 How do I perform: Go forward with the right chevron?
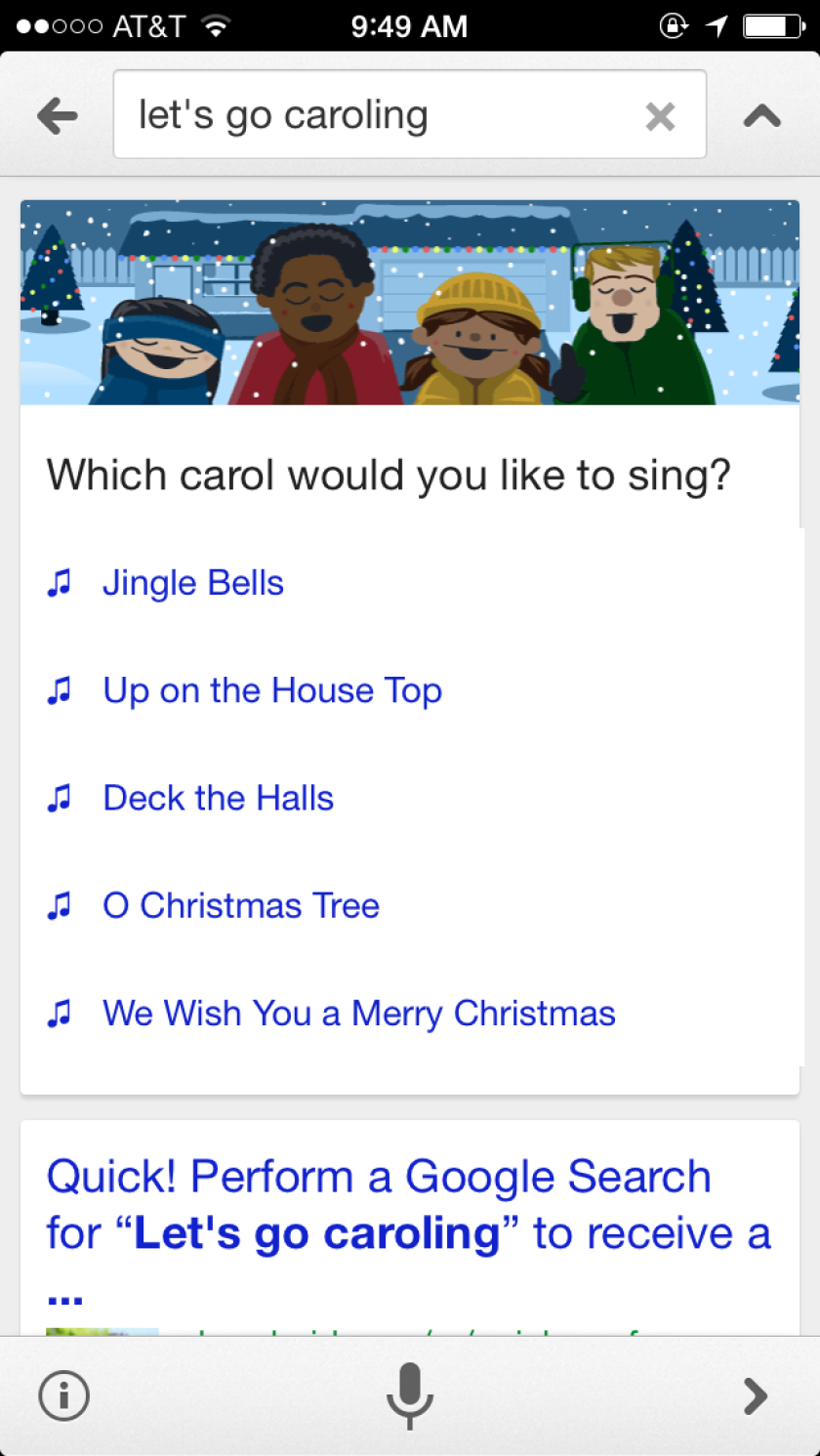tap(755, 1396)
